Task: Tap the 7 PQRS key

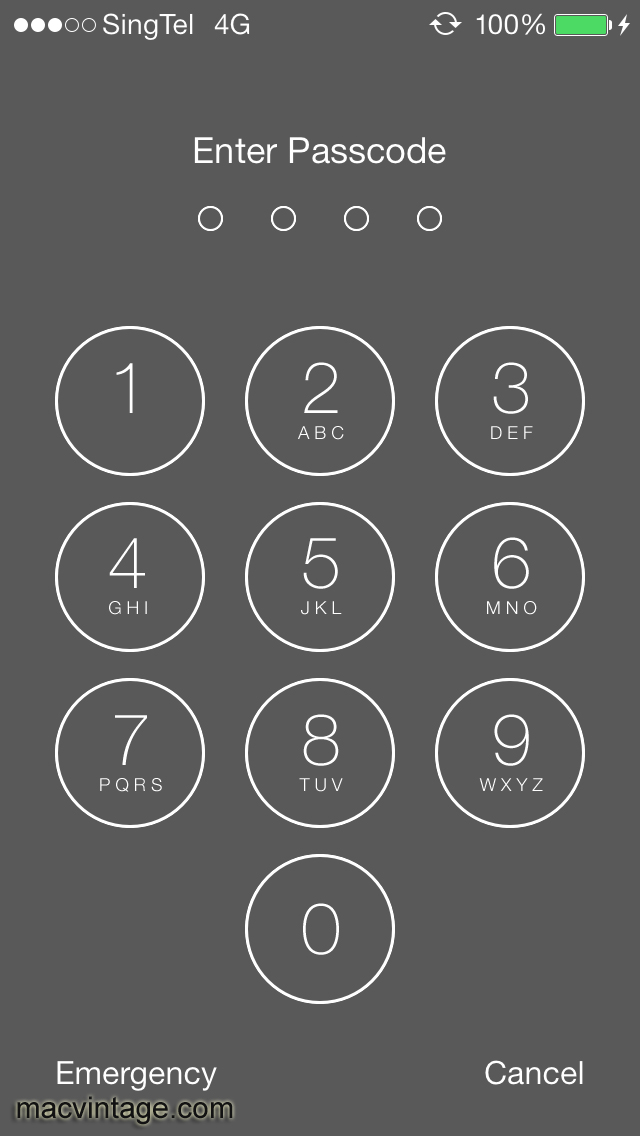Action: pos(130,753)
